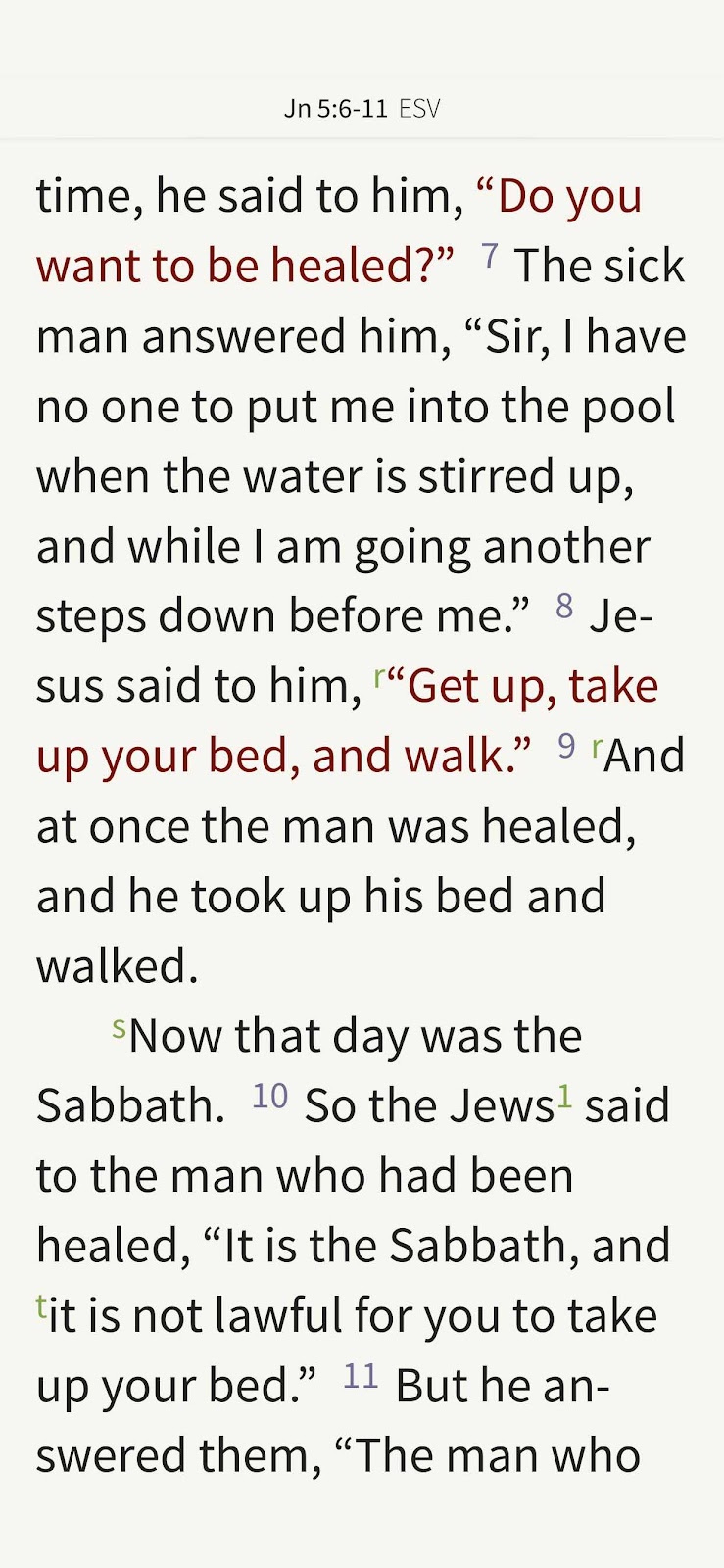
Task: Open cross-reference t before "it is not lawful"
Action: point(41,1306)
